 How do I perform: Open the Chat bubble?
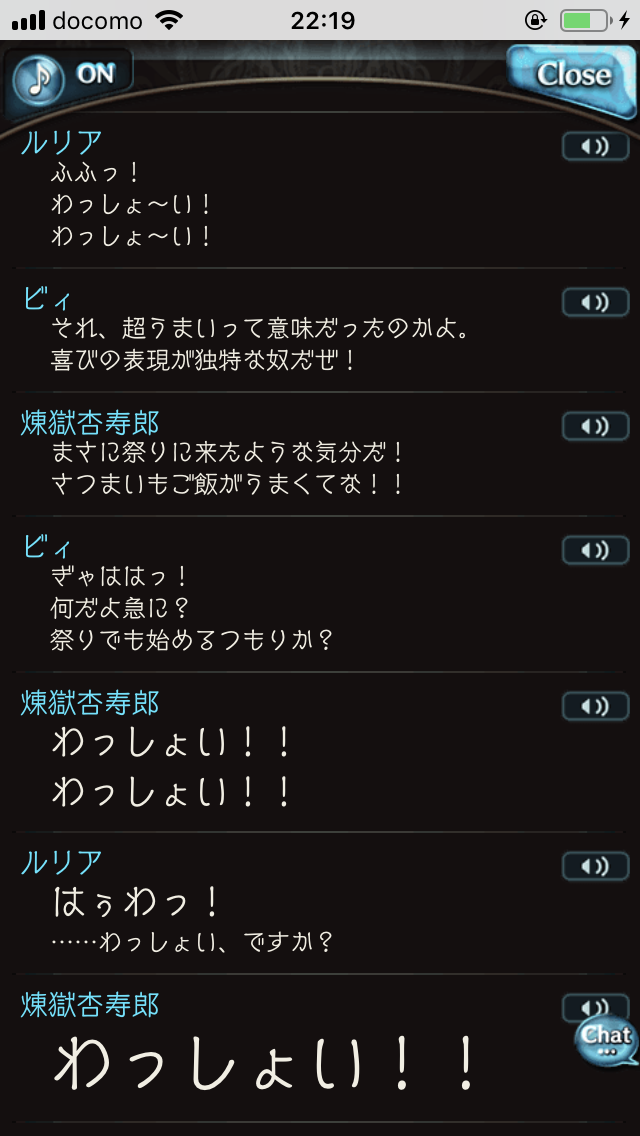pyautogui.click(x=606, y=1039)
